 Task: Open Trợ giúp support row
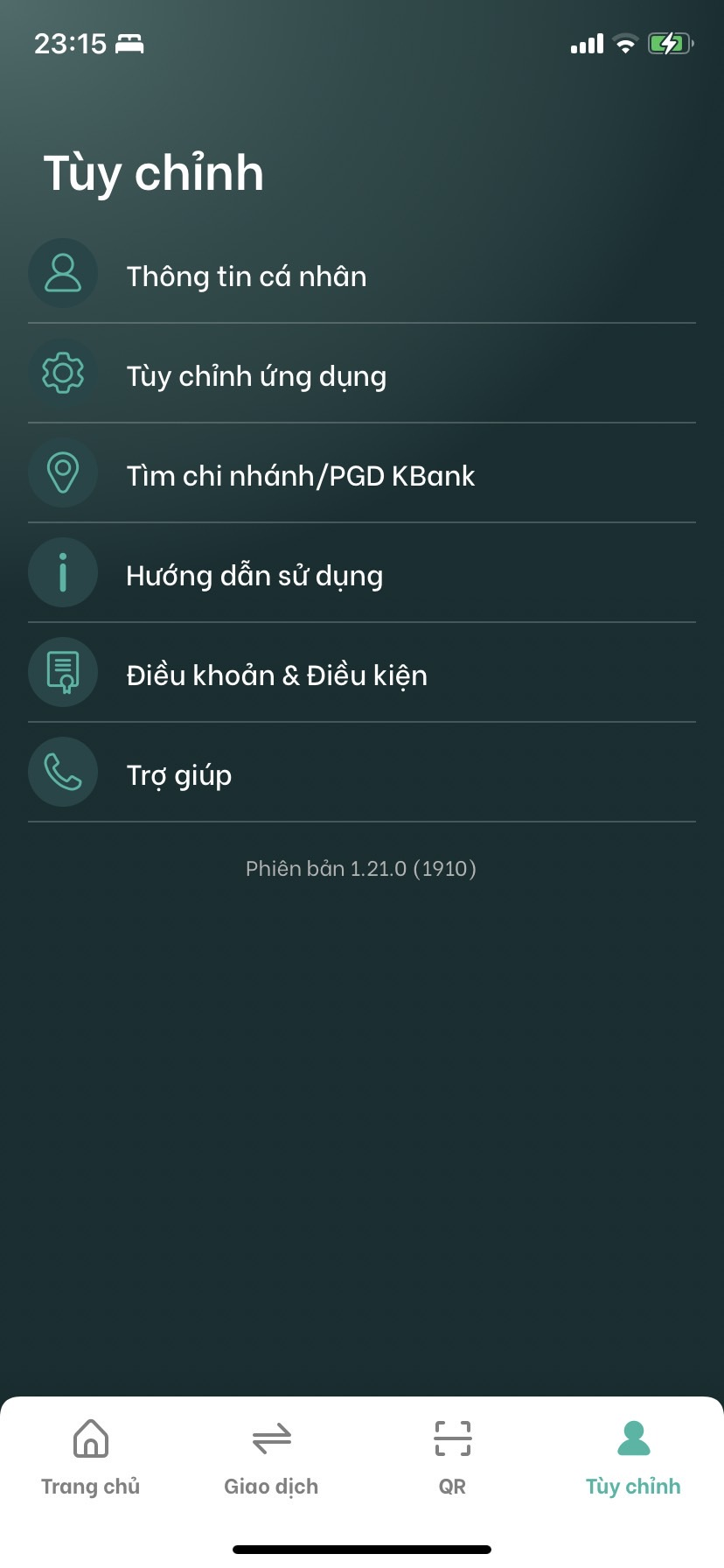click(x=179, y=775)
